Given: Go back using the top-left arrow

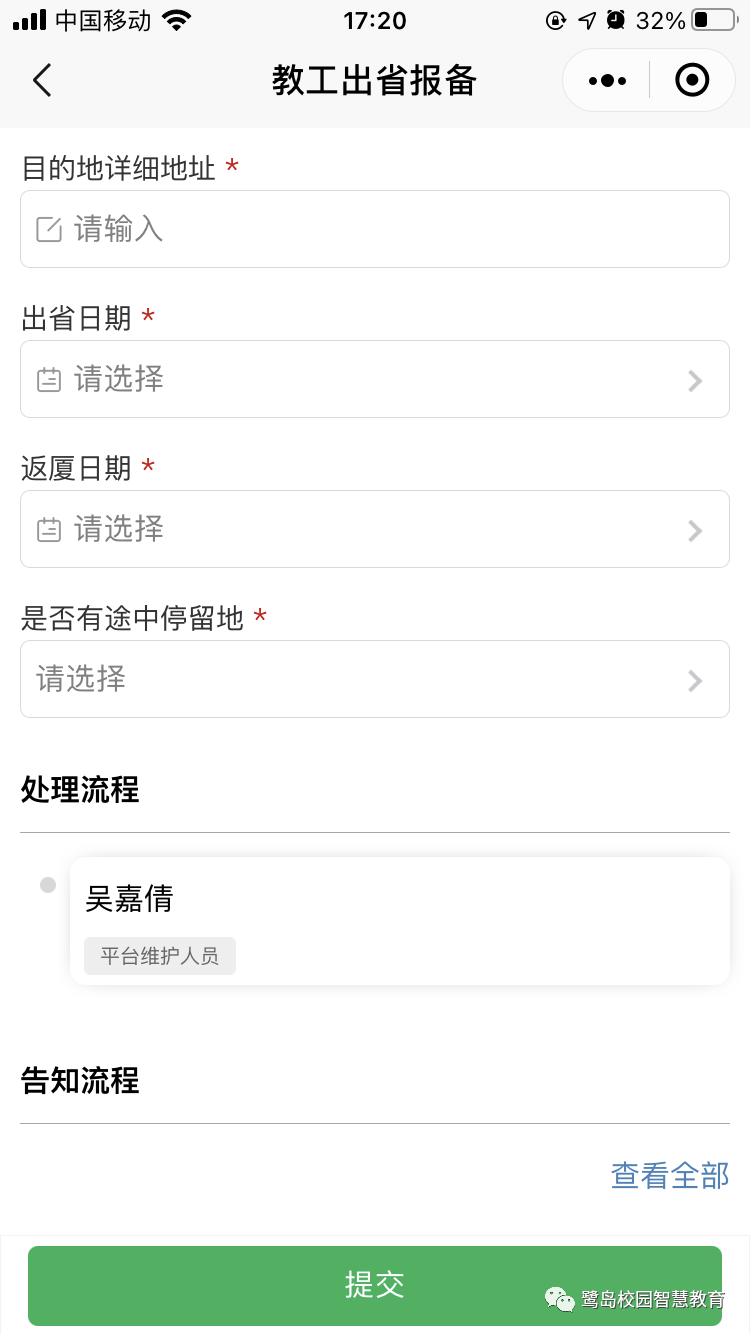Looking at the screenshot, I should (x=42, y=80).
